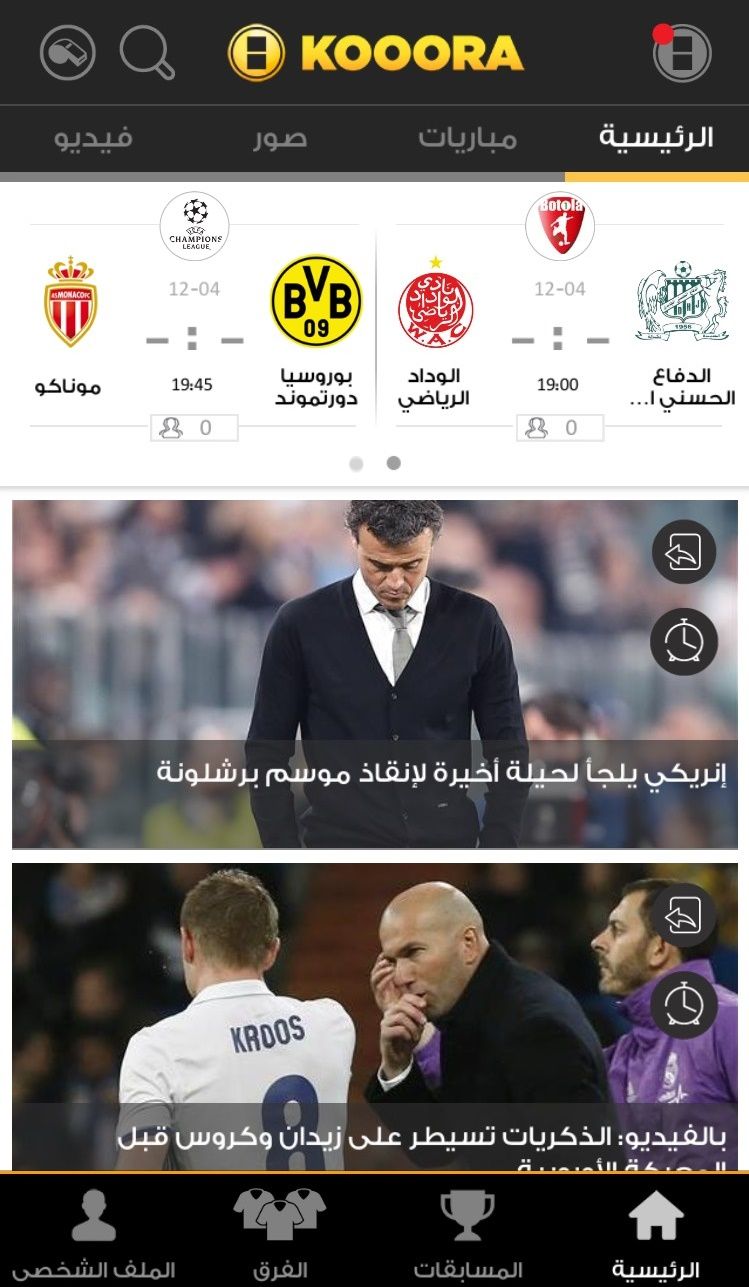Open the menu icon with red dot
749x1287 pixels.
[682, 52]
